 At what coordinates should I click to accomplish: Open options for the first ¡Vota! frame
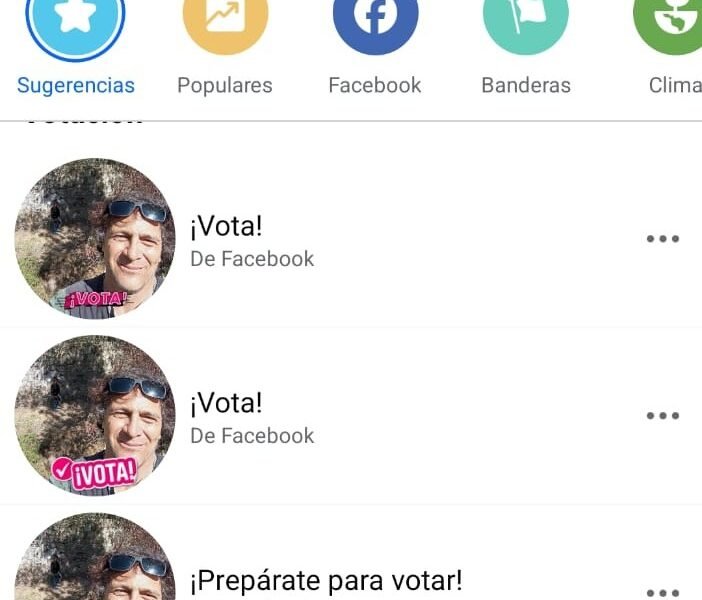[x=662, y=239]
